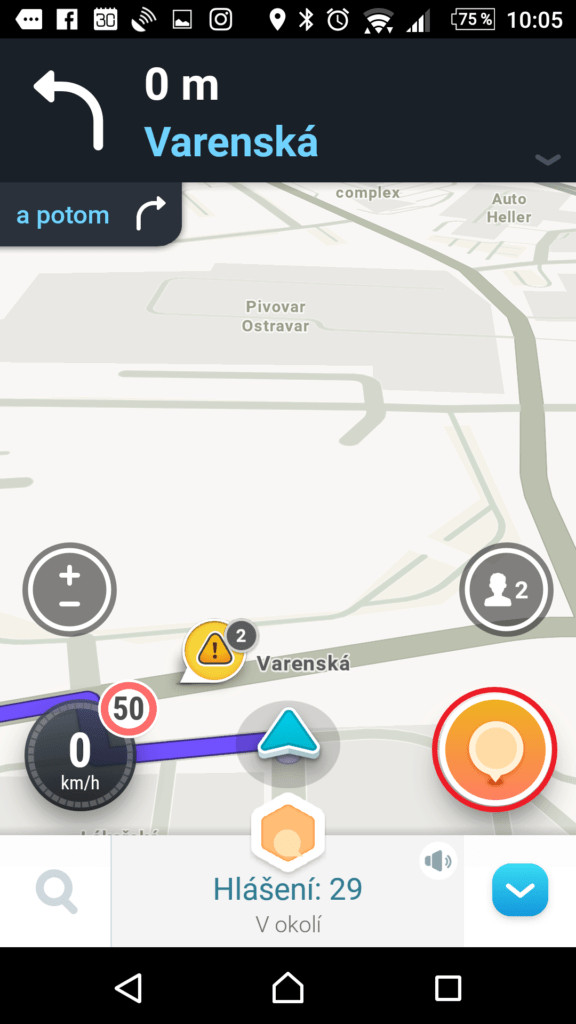The height and width of the screenshot is (1024, 576).
Task: View the two friends on map
Action: point(506,590)
